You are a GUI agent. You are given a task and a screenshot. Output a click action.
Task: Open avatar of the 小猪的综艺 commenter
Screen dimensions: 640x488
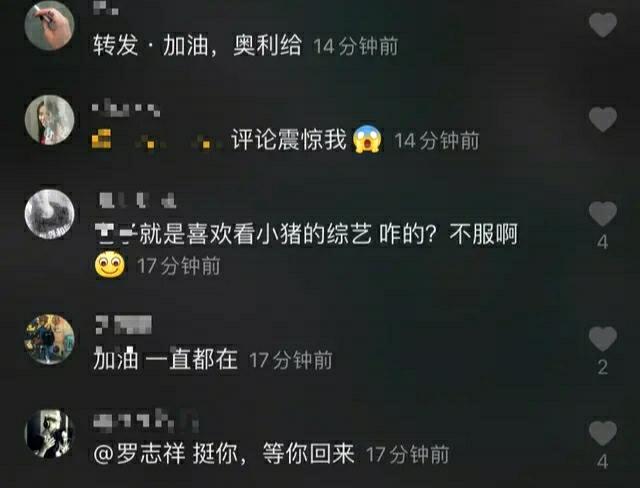[x=49, y=213]
